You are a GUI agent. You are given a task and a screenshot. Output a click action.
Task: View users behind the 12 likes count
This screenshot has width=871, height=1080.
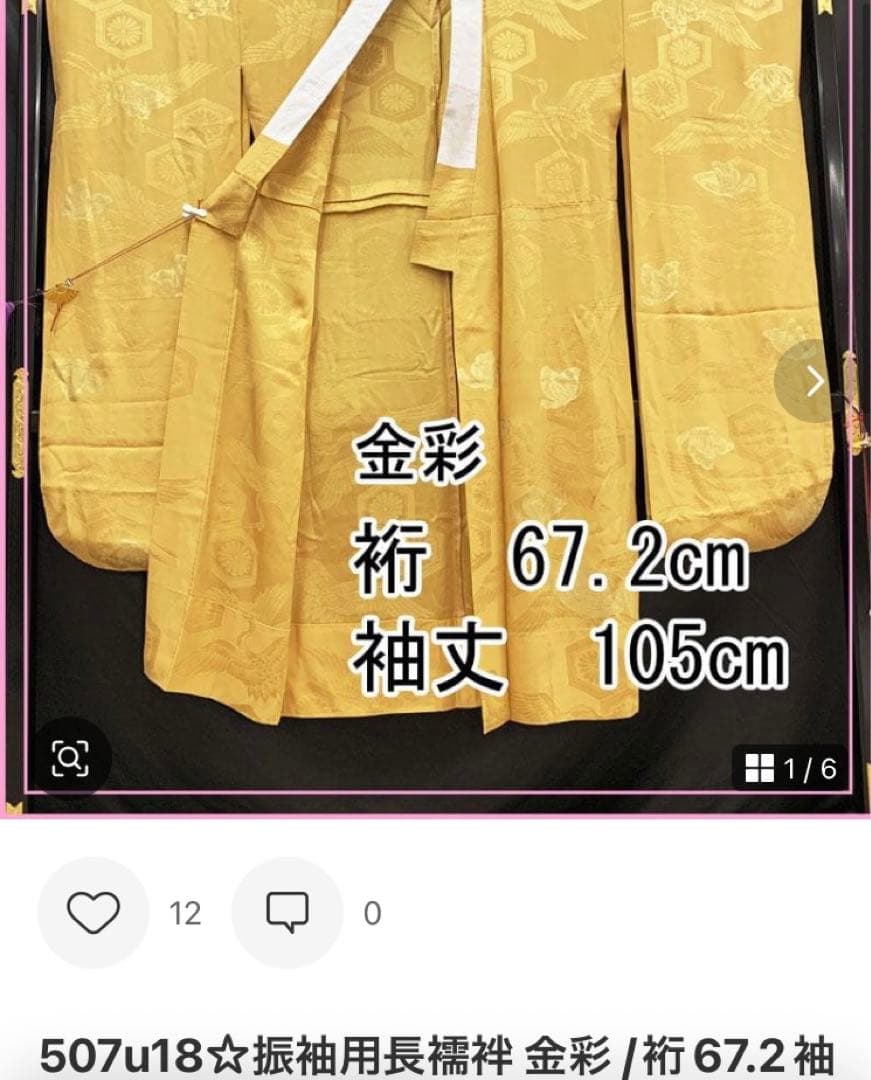point(185,912)
